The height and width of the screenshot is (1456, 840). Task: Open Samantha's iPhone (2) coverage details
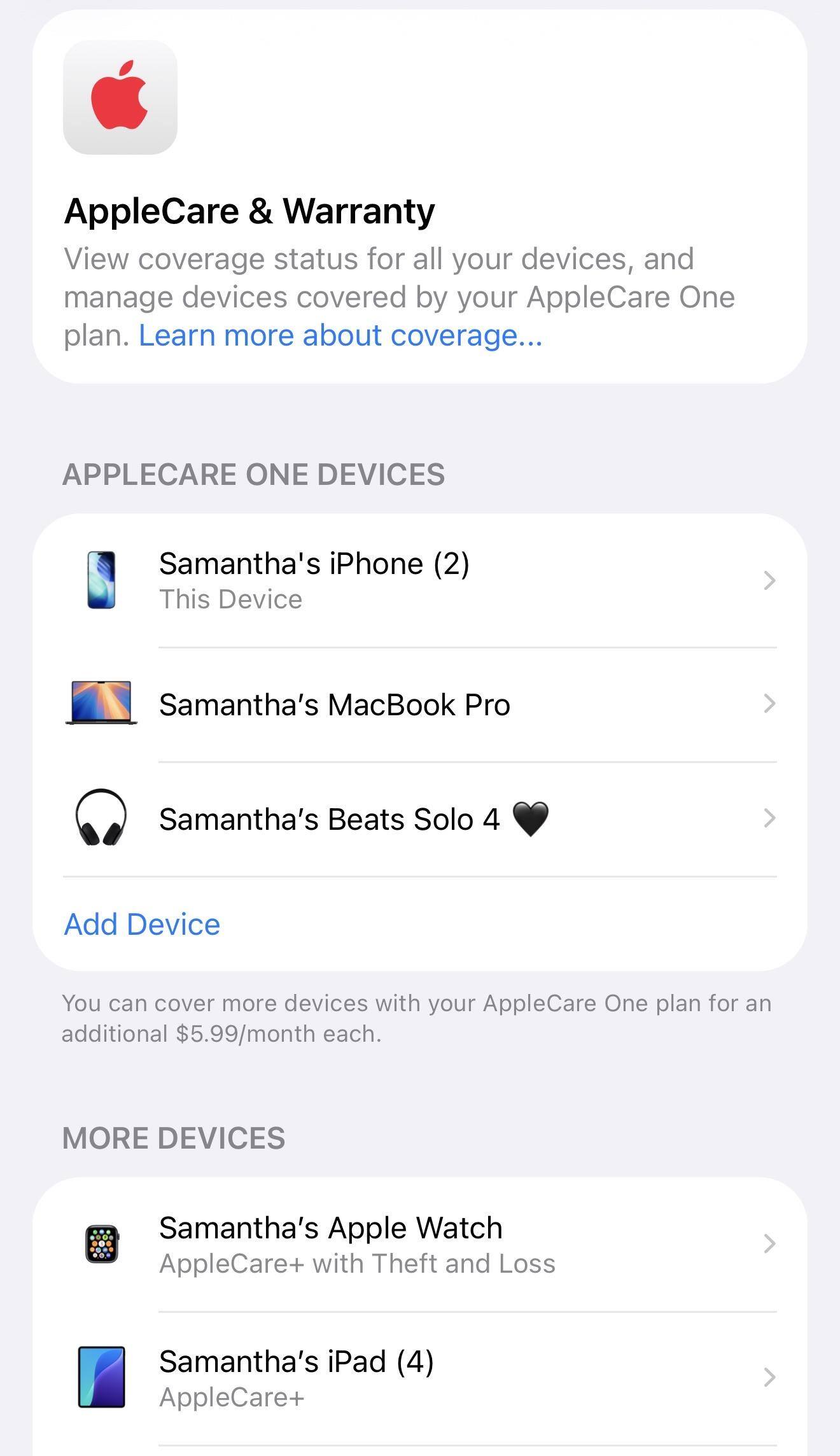pos(420,580)
